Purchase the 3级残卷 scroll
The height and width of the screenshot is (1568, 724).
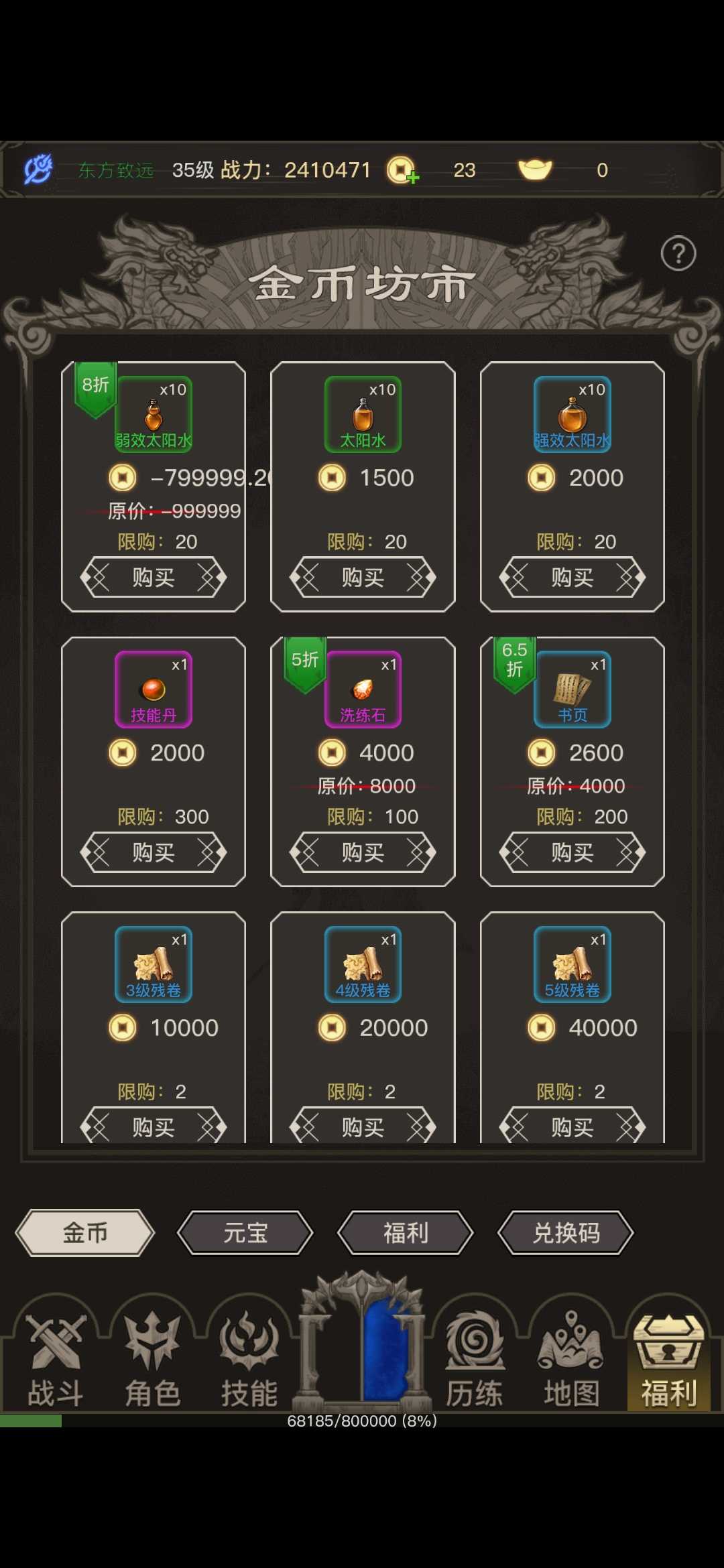(154, 1126)
